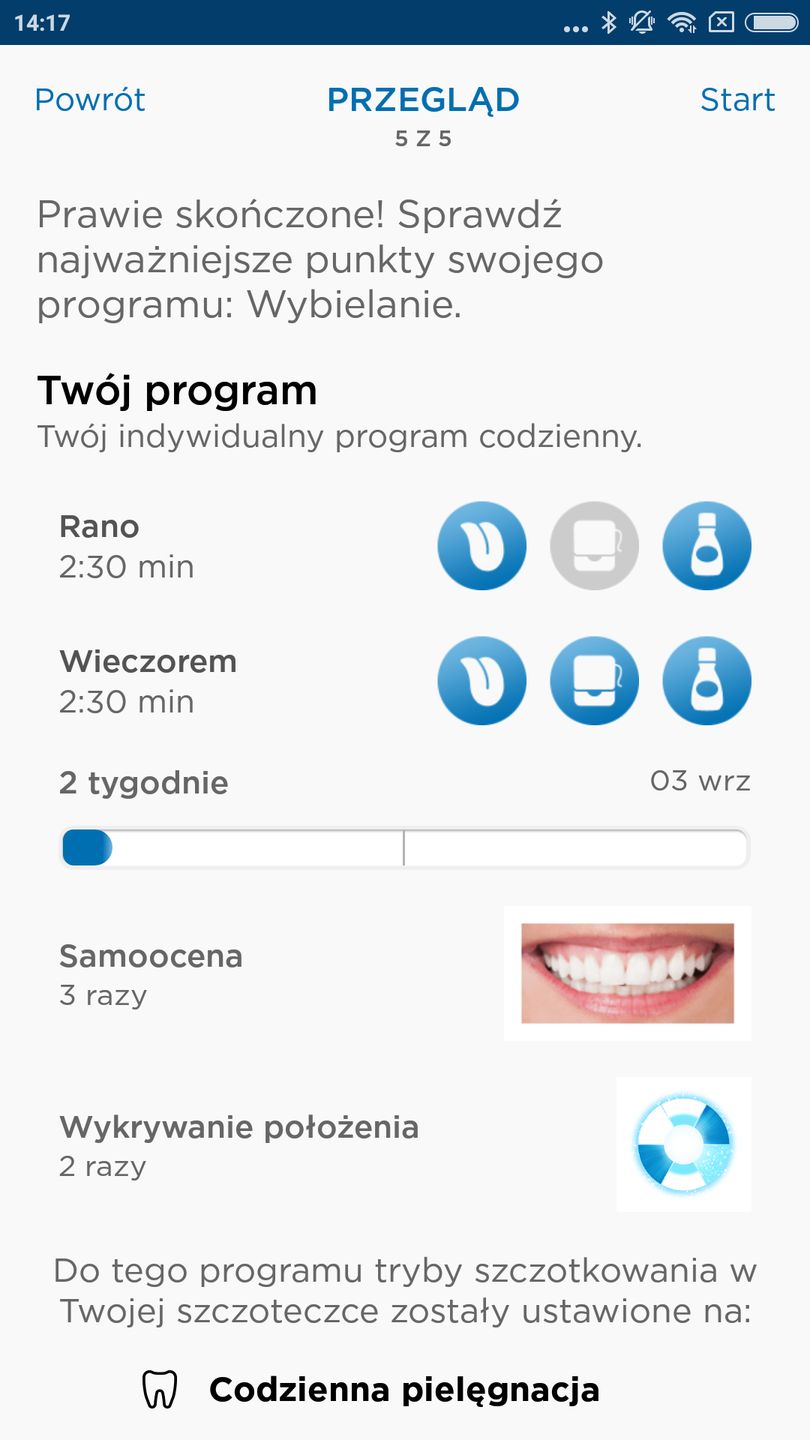Tap the mouthwash icon in the morning routine
The height and width of the screenshot is (1440, 810).
[x=706, y=545]
